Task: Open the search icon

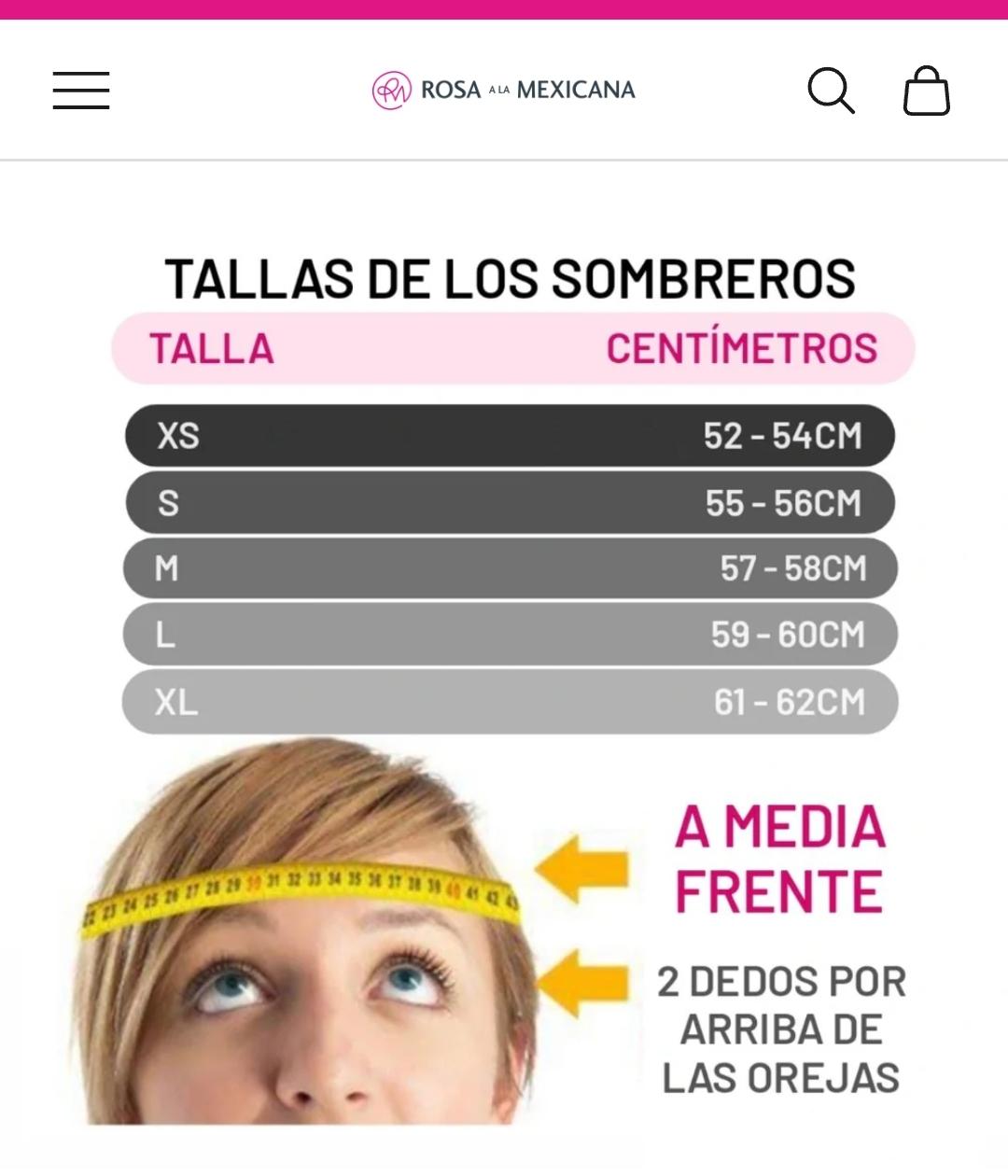Action: (830, 91)
